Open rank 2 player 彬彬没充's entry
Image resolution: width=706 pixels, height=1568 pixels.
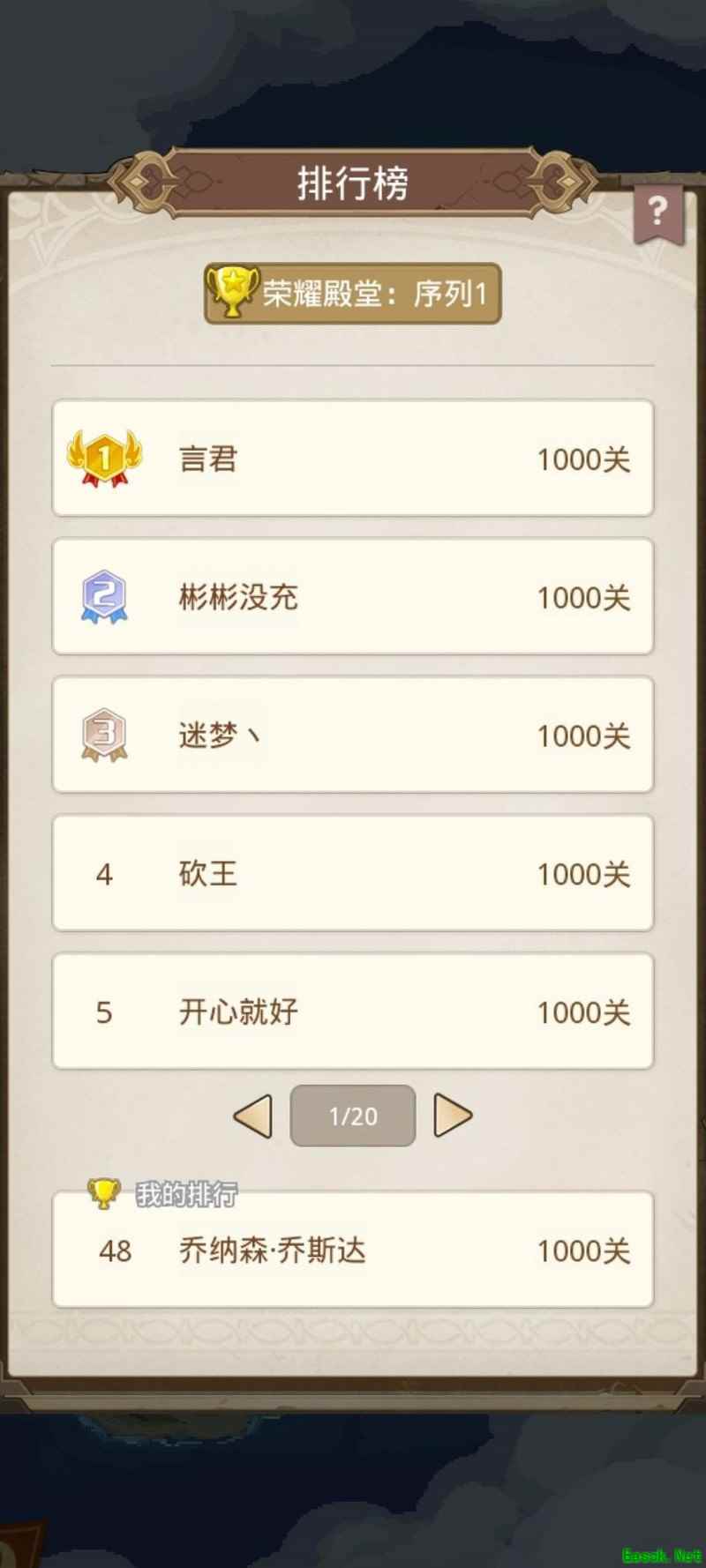click(353, 597)
